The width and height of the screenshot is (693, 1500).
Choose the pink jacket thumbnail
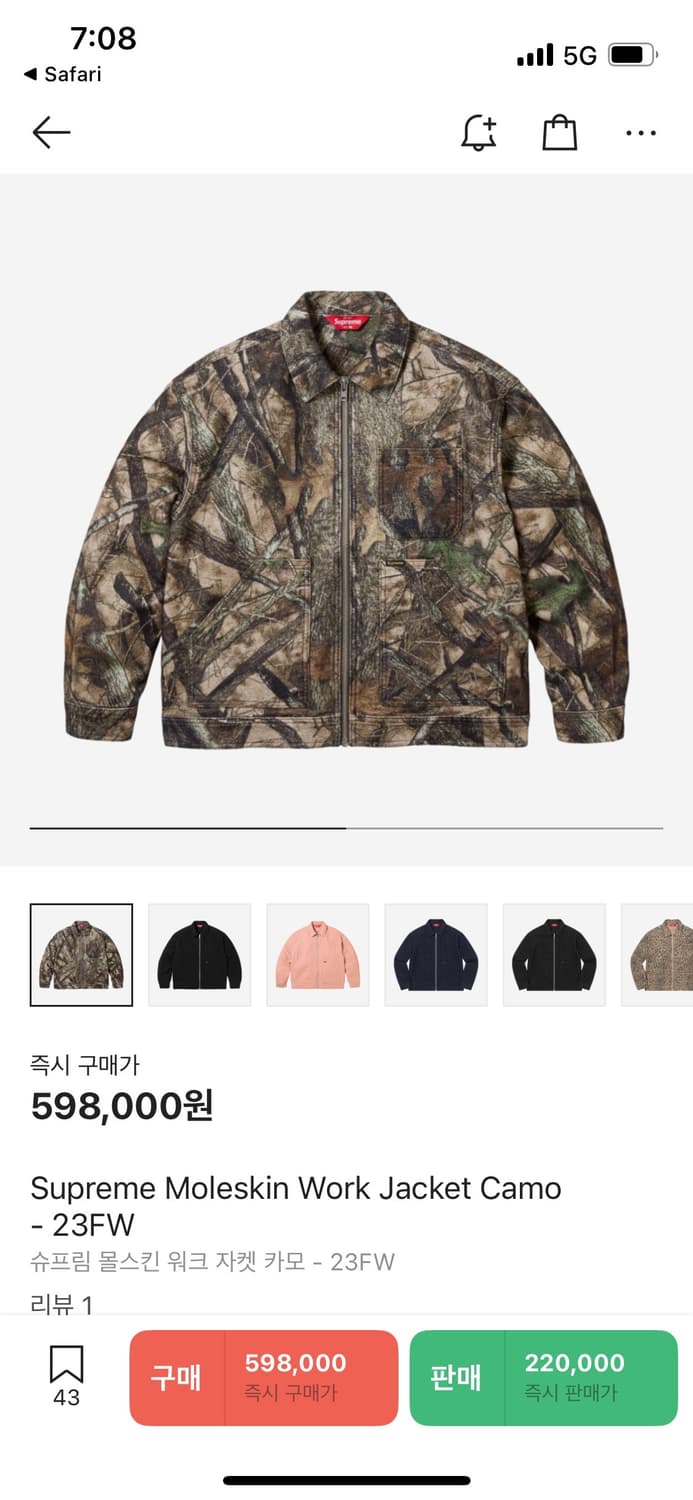pyautogui.click(x=317, y=954)
